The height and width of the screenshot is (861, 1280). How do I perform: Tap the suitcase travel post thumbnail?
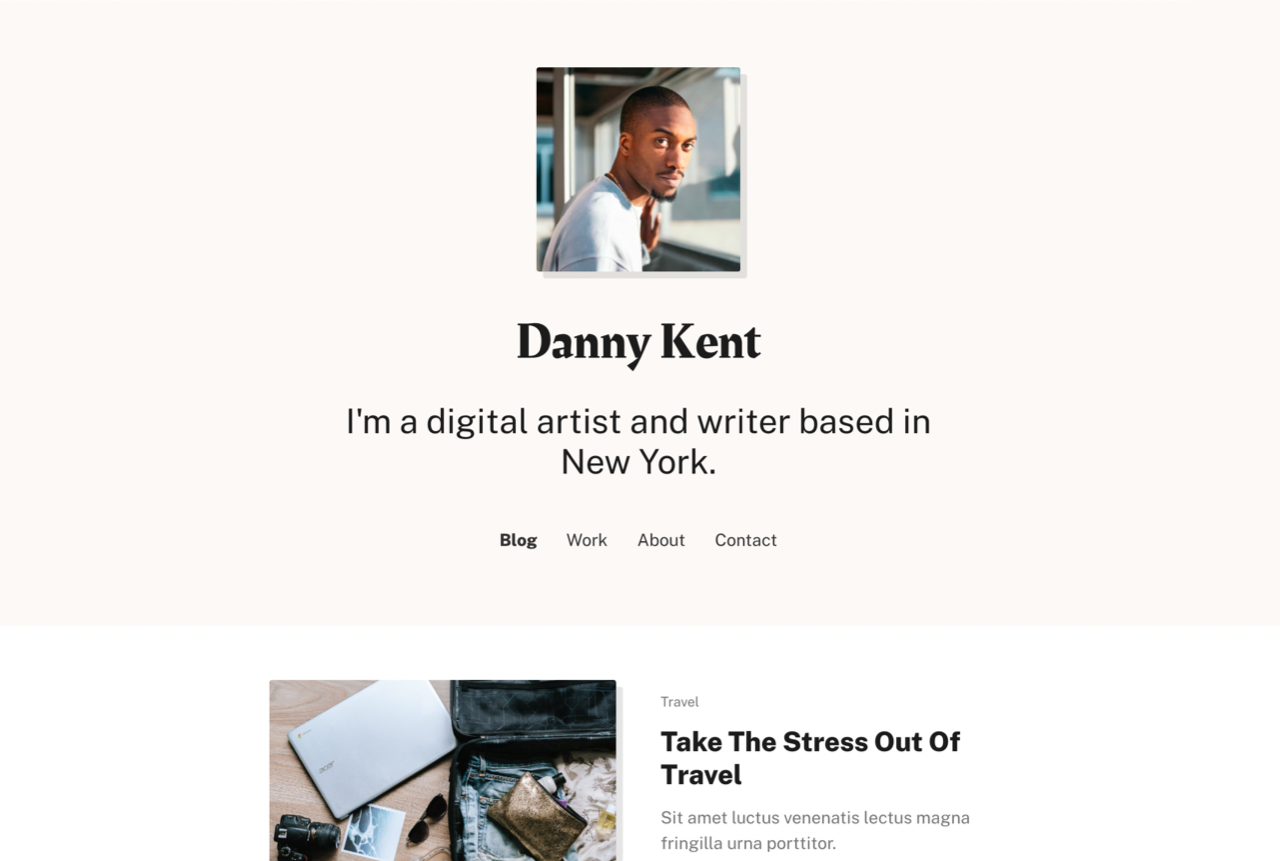point(442,770)
